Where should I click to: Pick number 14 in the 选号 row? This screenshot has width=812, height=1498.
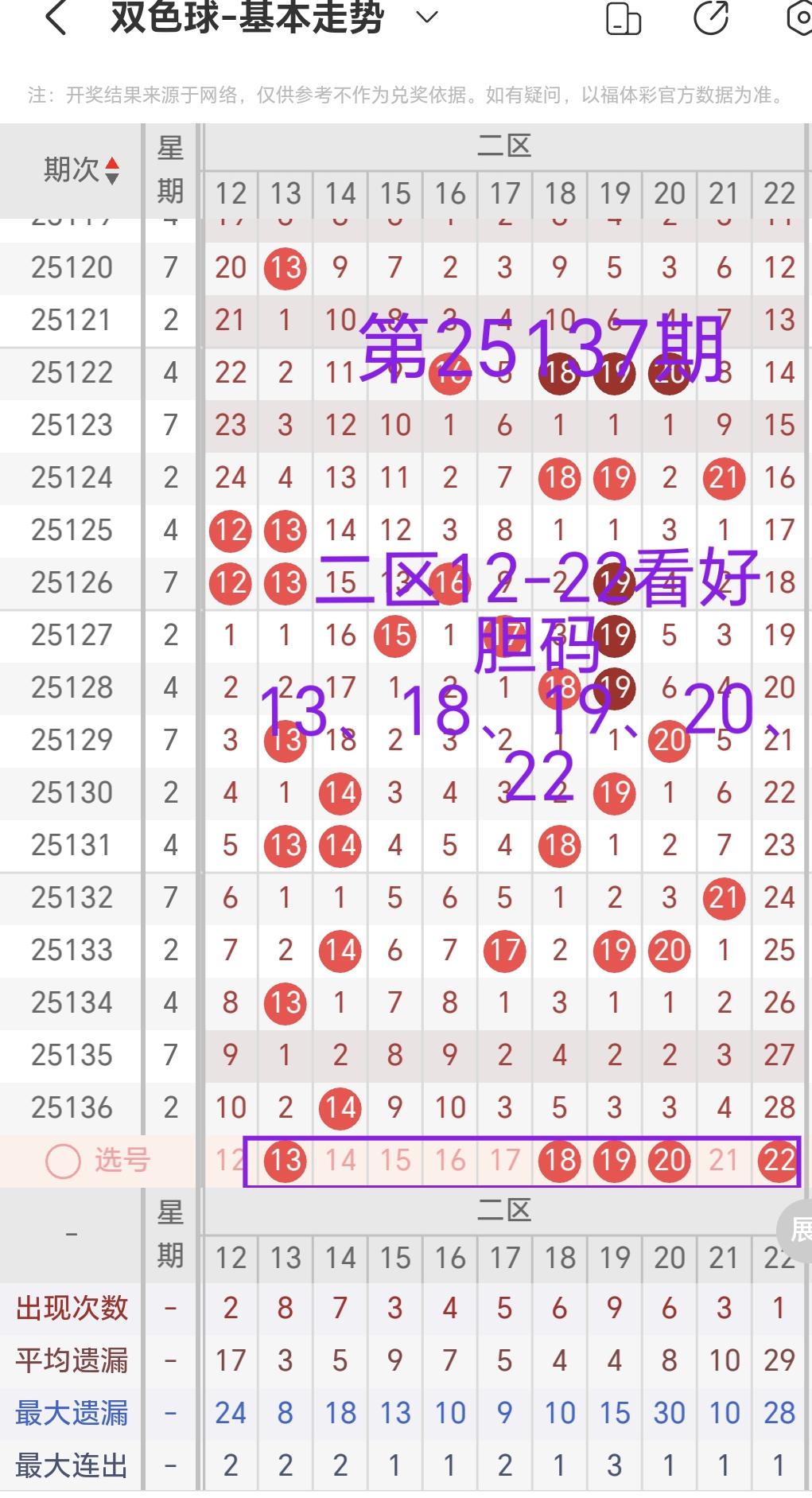pos(340,1161)
